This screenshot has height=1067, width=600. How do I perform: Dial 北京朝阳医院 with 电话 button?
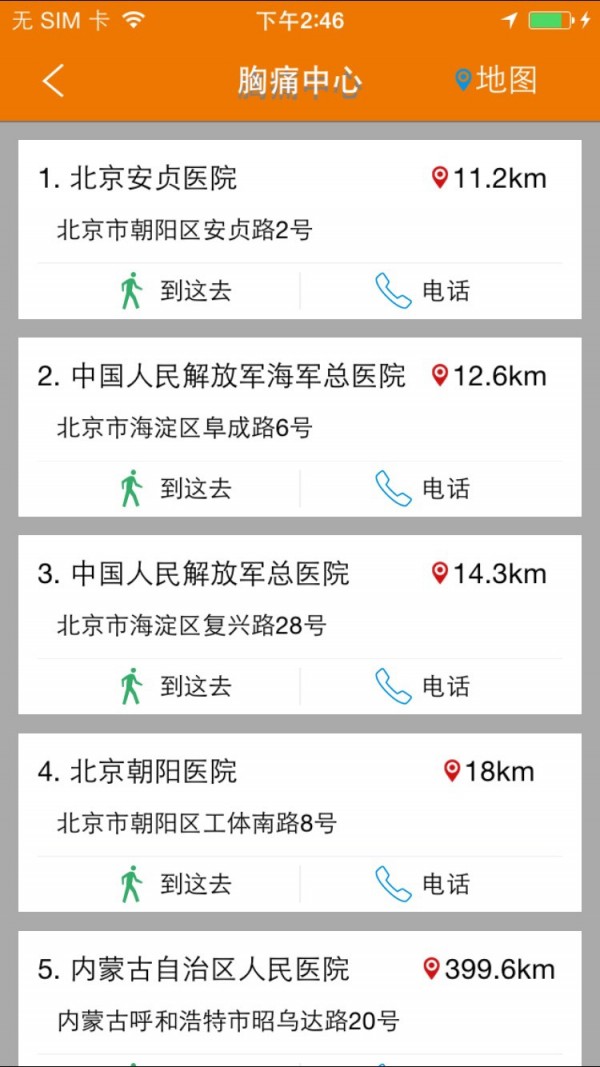pos(422,883)
